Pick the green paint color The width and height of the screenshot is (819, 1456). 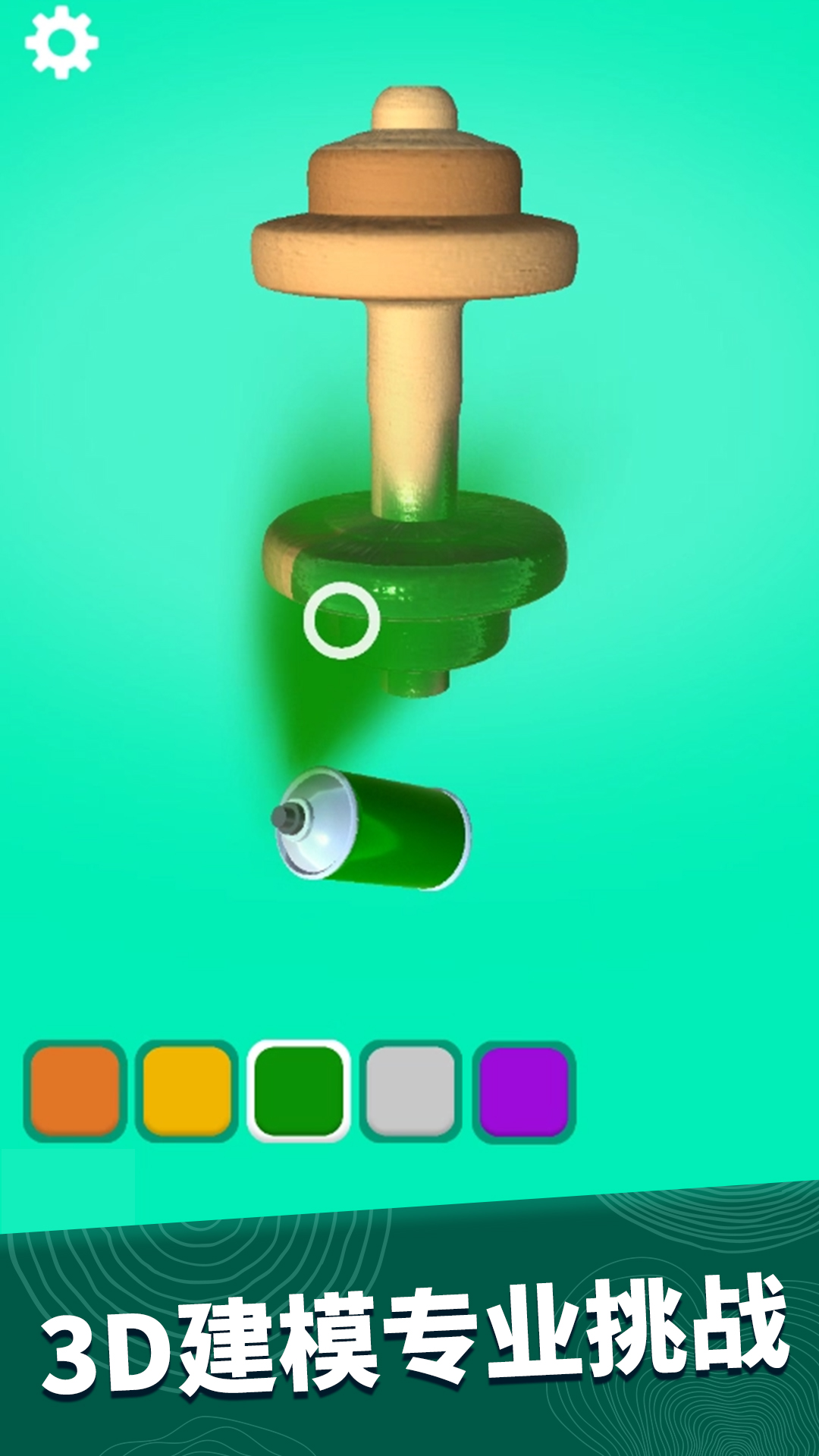pyautogui.click(x=299, y=1090)
